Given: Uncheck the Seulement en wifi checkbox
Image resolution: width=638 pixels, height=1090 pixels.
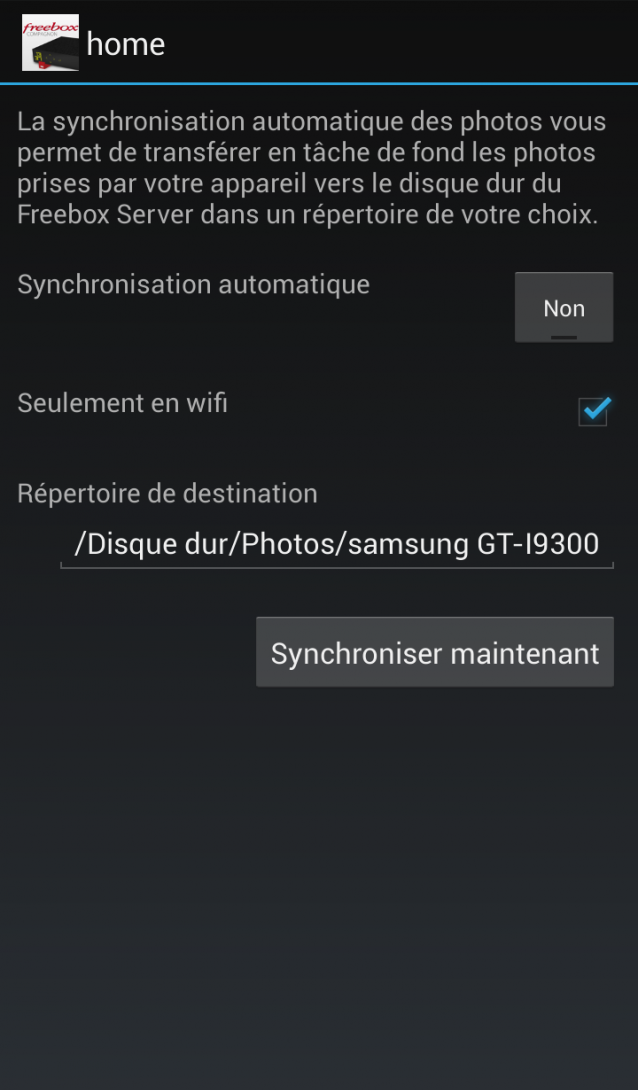Looking at the screenshot, I should pyautogui.click(x=594, y=412).
